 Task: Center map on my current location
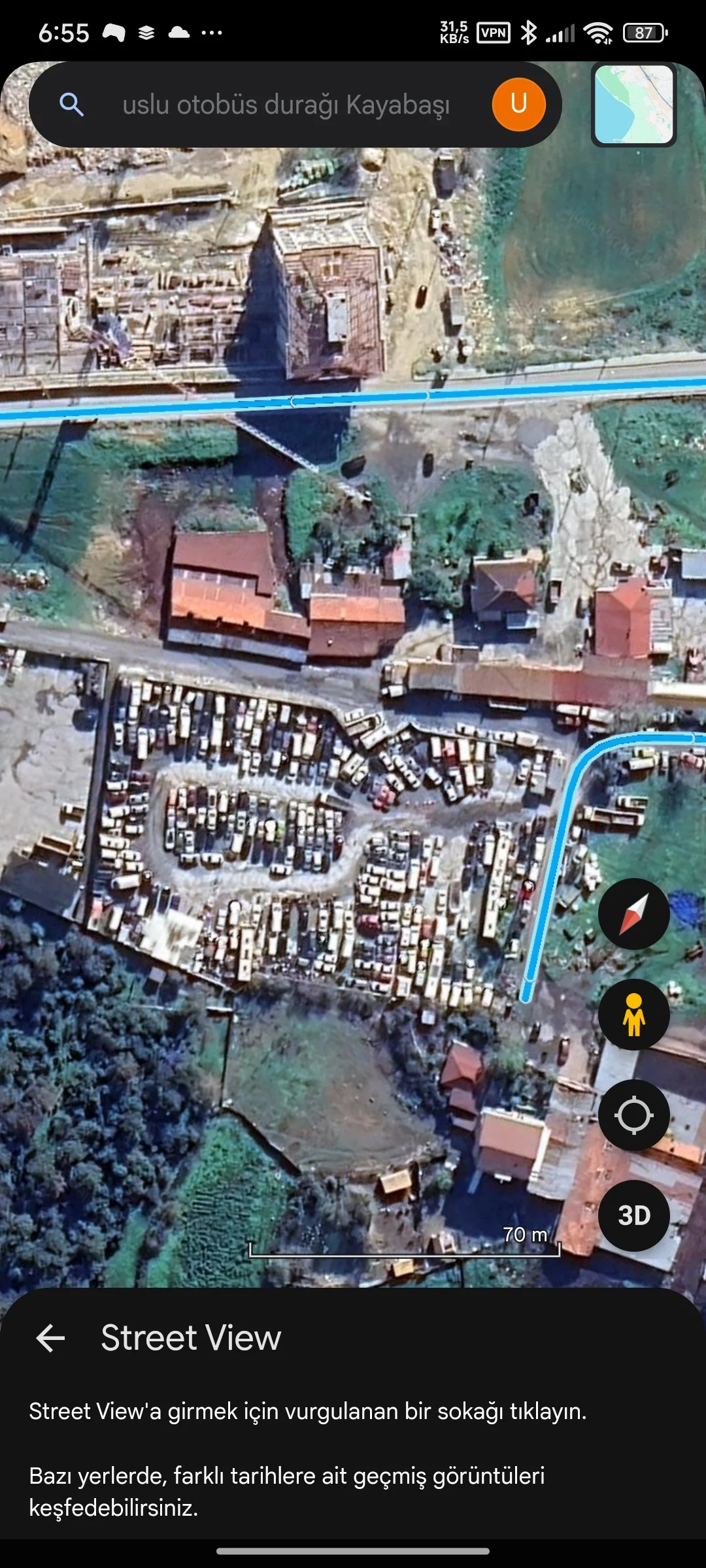coord(633,1115)
